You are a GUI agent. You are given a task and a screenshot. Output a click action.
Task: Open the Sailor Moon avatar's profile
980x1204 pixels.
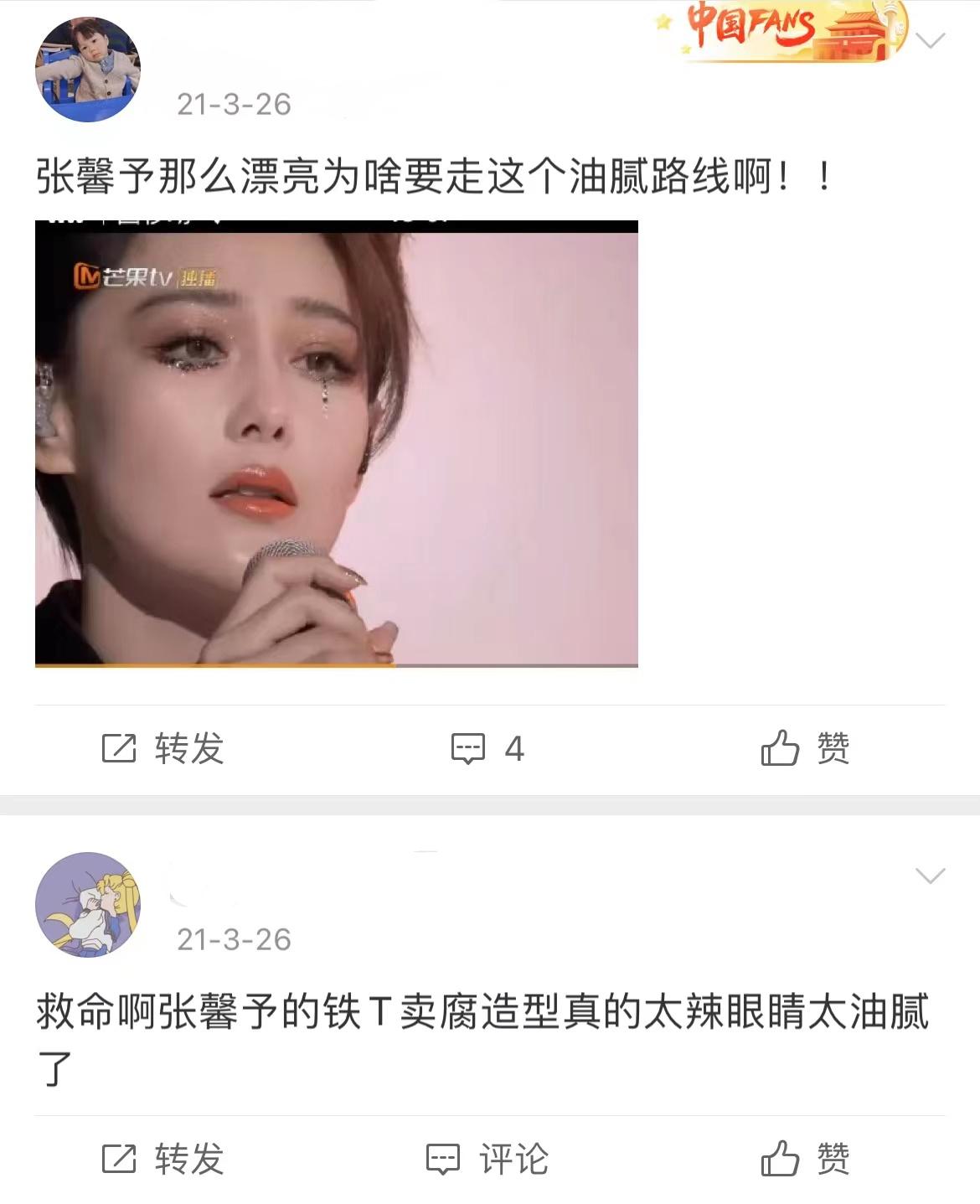click(x=87, y=905)
